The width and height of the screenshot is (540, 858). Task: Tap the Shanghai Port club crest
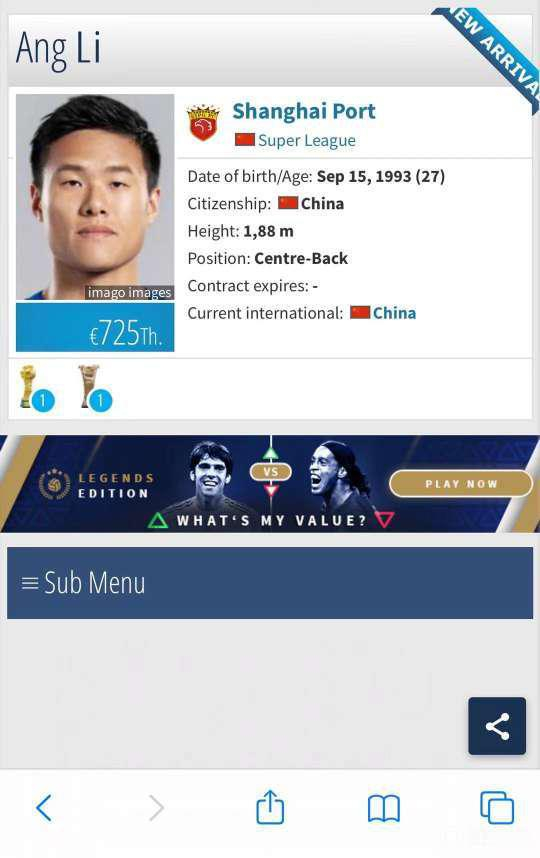[x=203, y=123]
